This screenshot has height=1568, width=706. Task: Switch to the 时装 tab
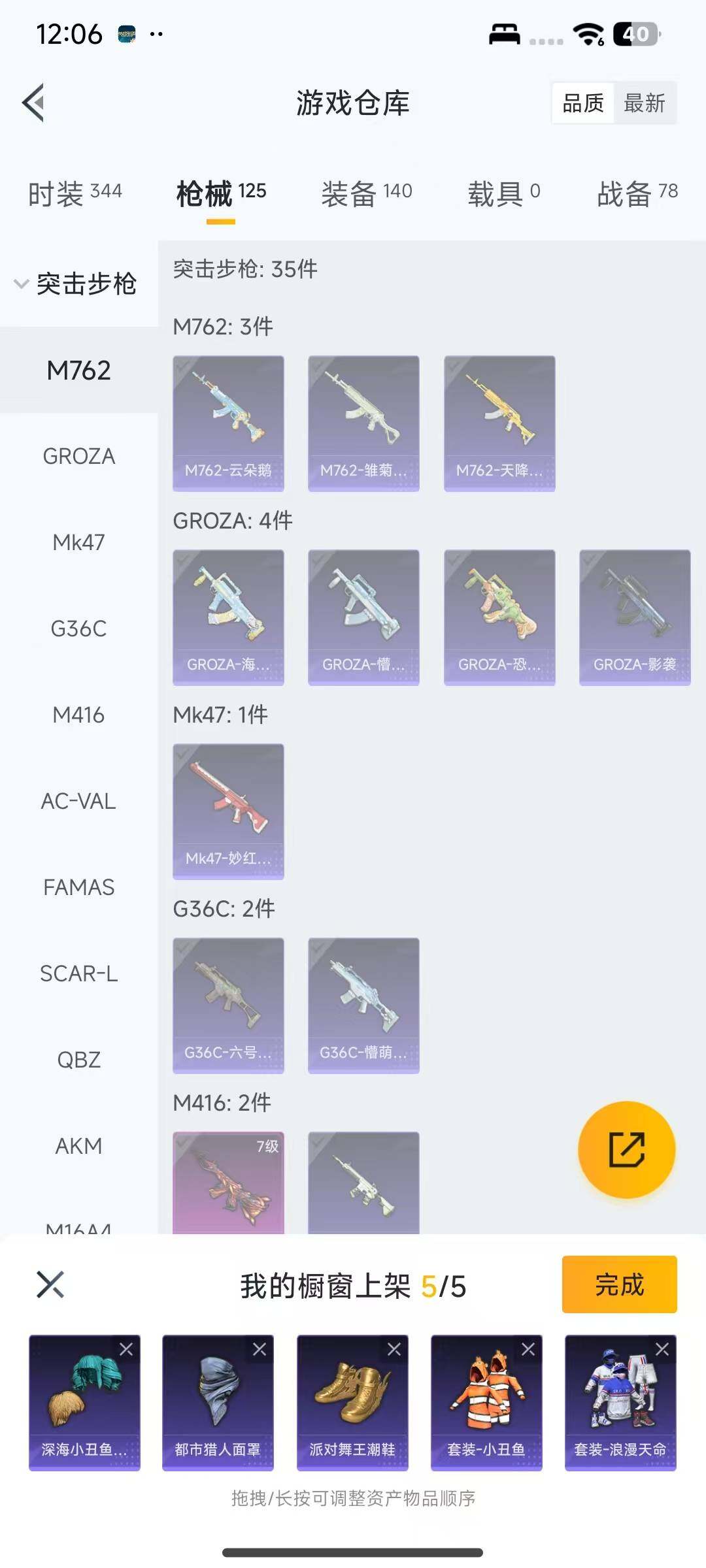click(x=75, y=193)
